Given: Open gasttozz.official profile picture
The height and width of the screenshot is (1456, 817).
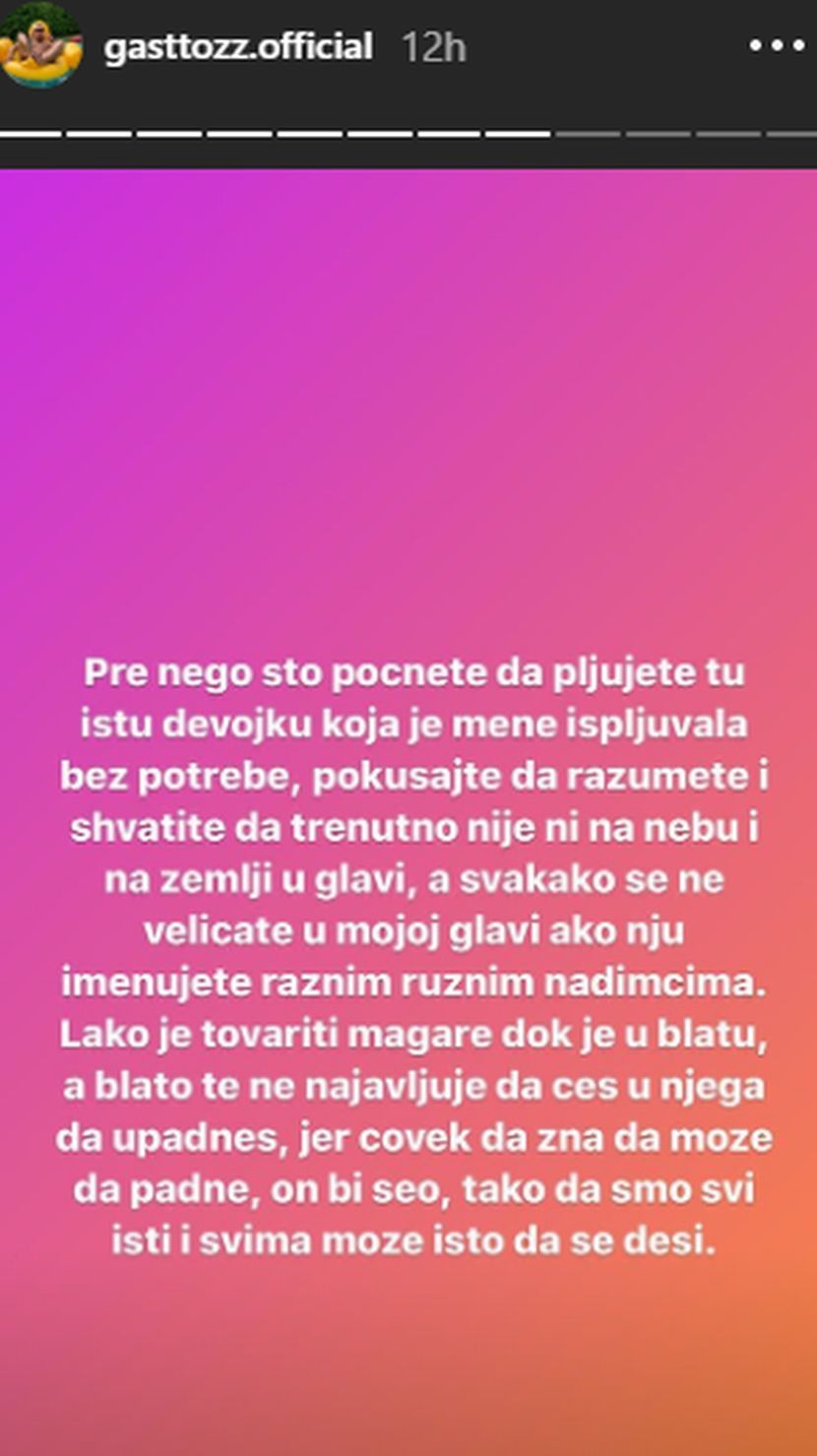Looking at the screenshot, I should tap(40, 44).
